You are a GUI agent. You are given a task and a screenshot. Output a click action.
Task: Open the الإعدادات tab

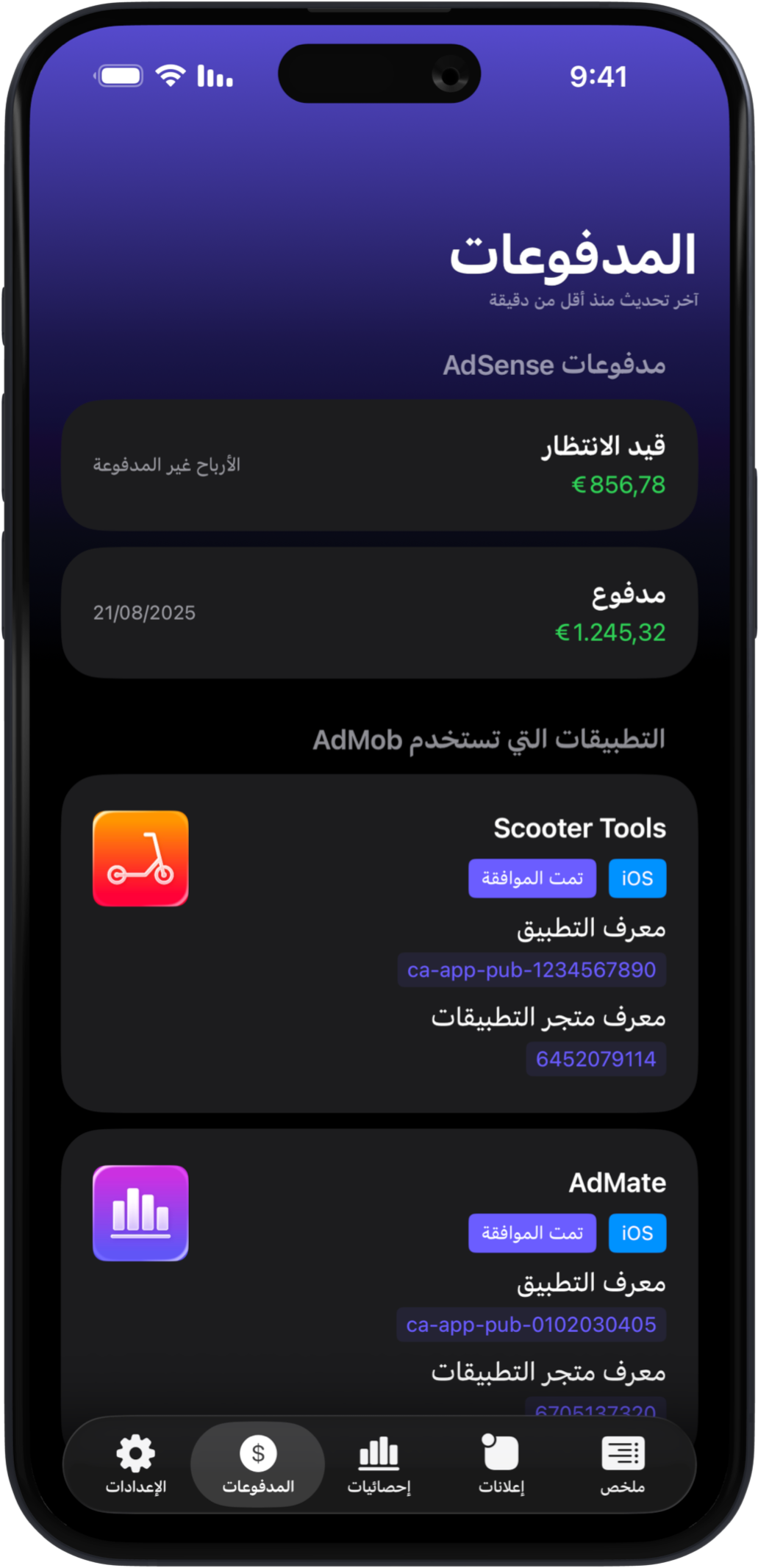pos(136,1464)
